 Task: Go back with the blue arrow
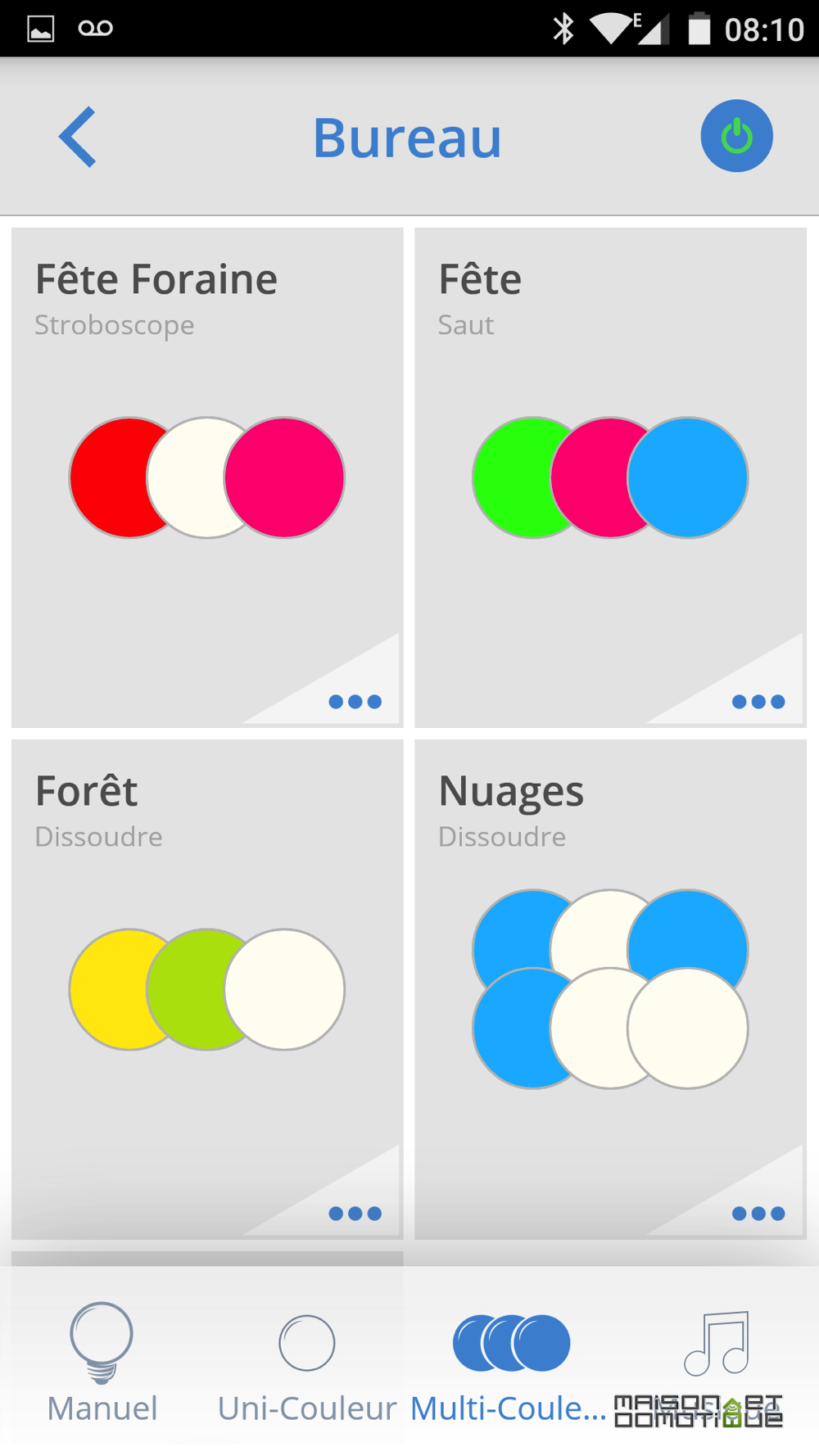click(x=78, y=137)
